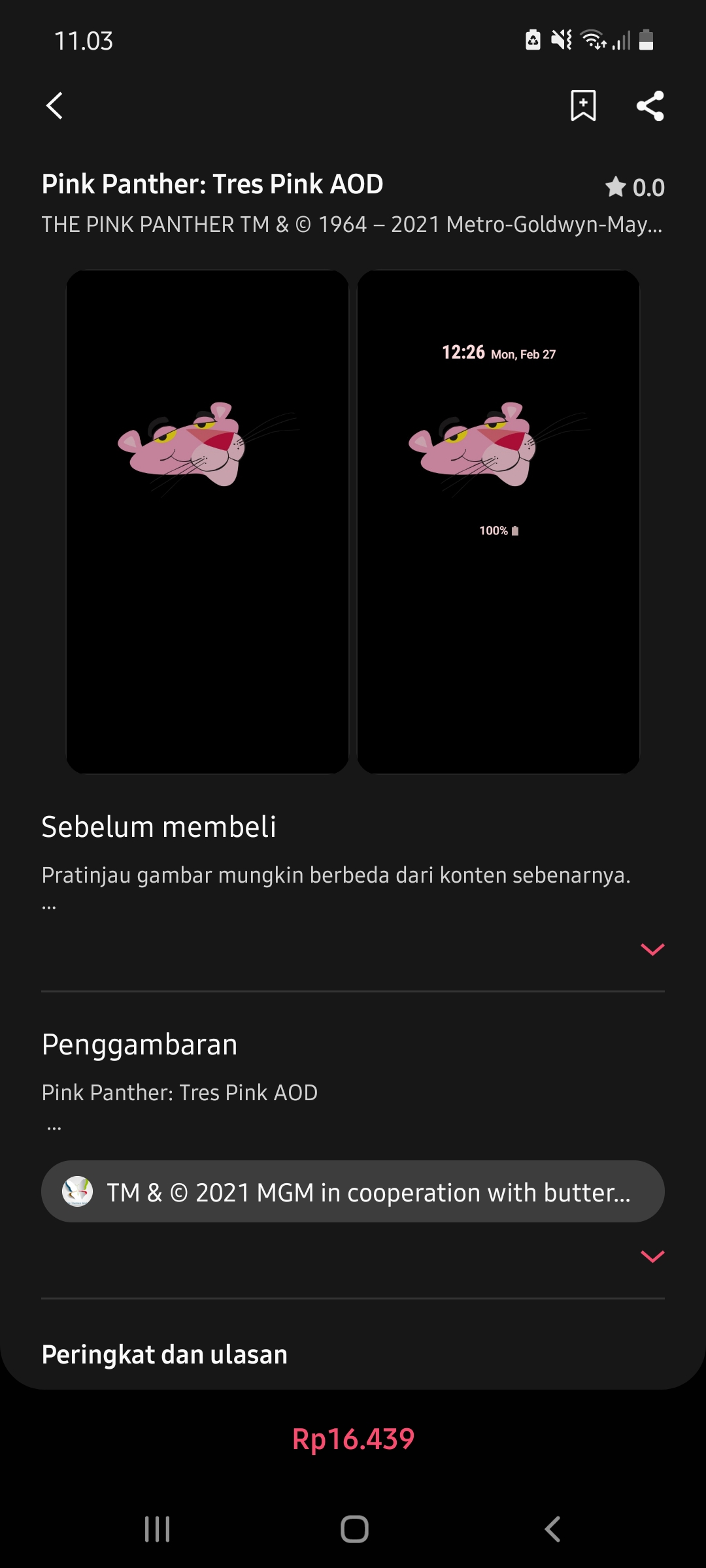The image size is (706, 1568).
Task: Open recent apps from navigation bar
Action: [x=157, y=1529]
